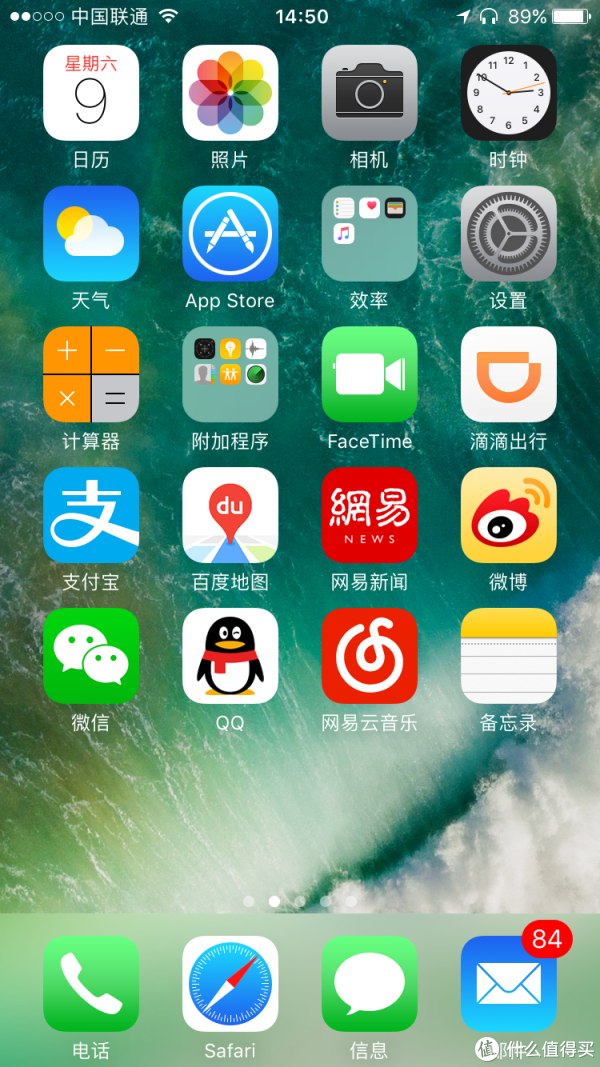Start the FaceTime app

(369, 374)
